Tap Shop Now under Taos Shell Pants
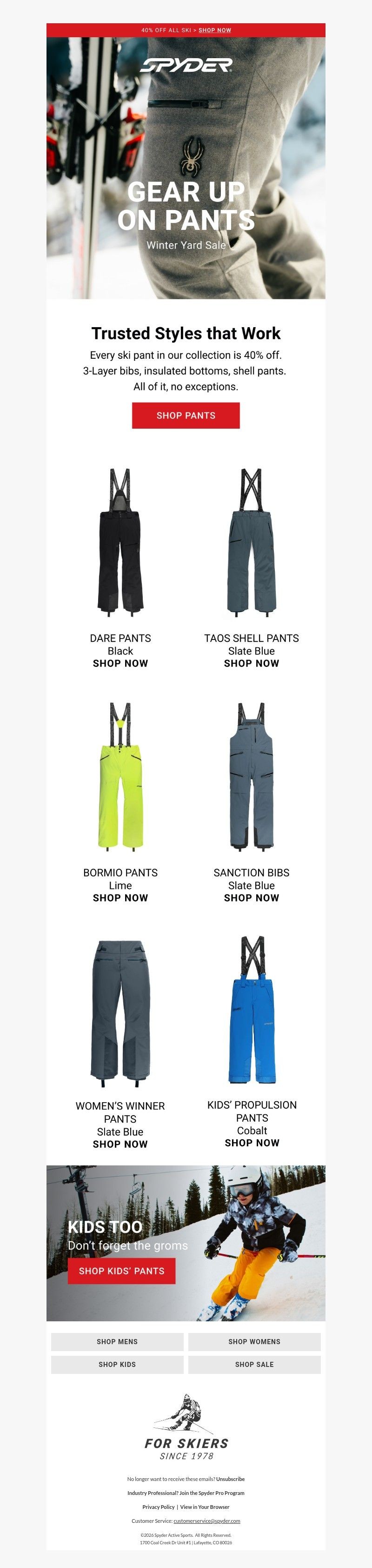Screen dimensions: 372x1568 point(251,664)
